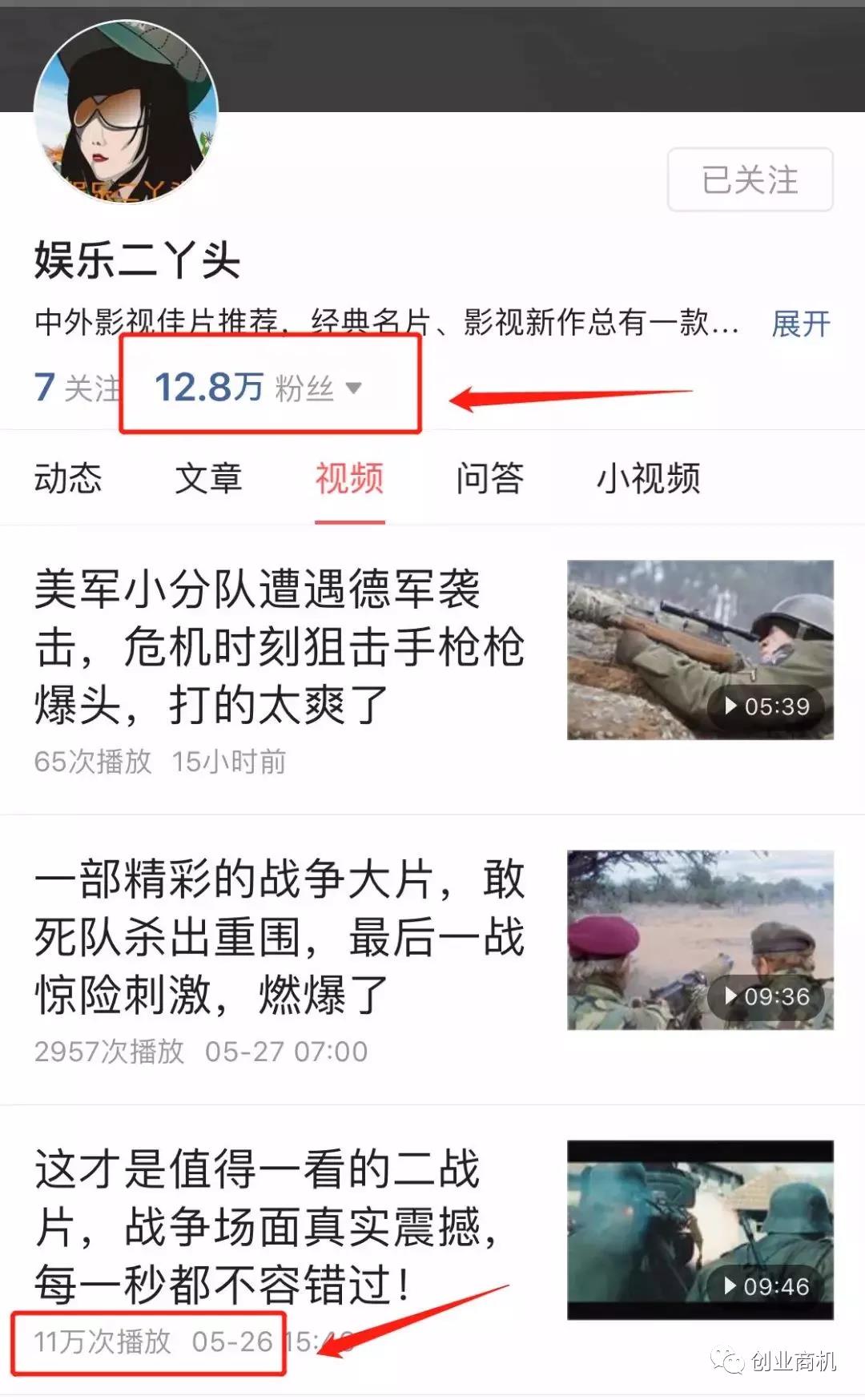Expand the profile description with 展开
Viewport: 865px width, 1400px height.
point(800,324)
